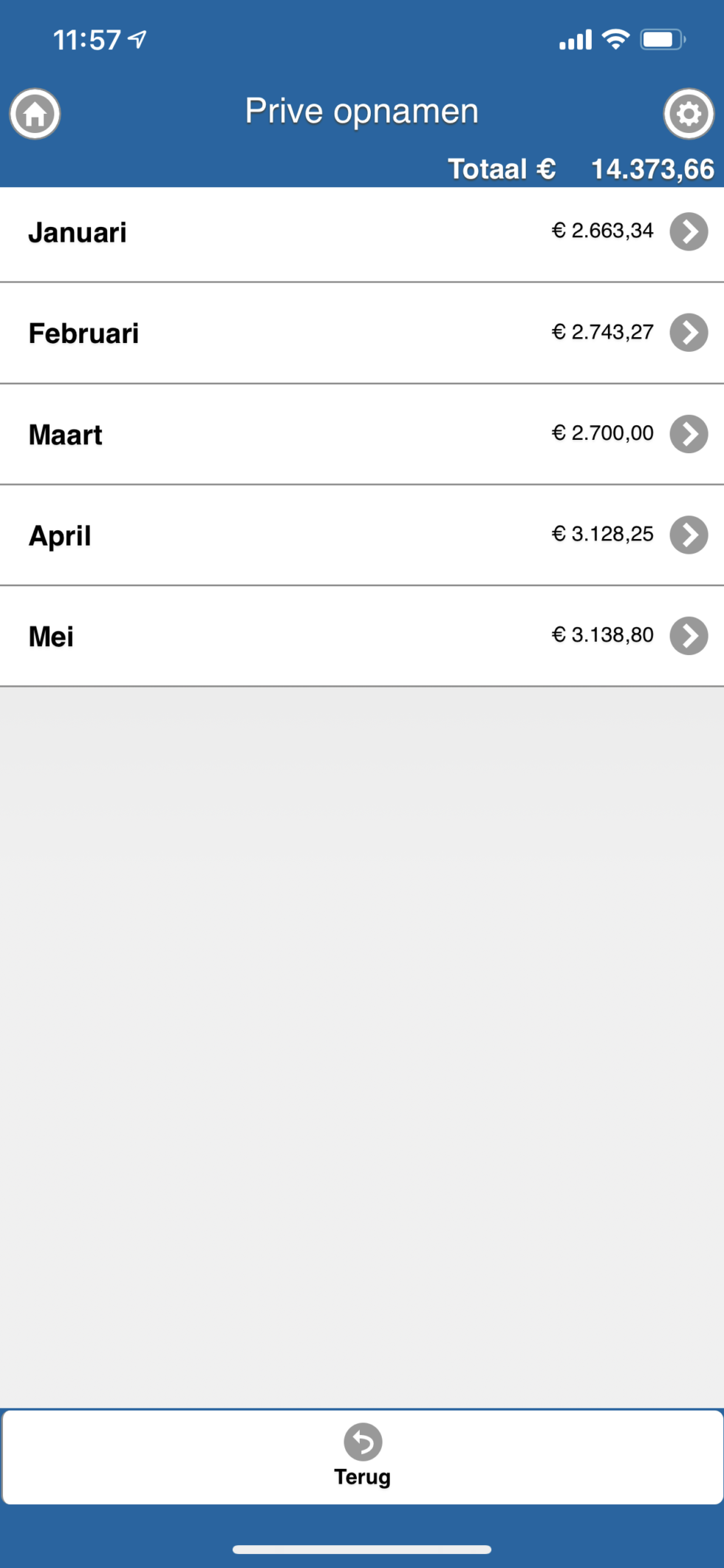Click the gray chevron icon beside Mei
Viewport: 724px width, 1568px height.
click(x=689, y=635)
